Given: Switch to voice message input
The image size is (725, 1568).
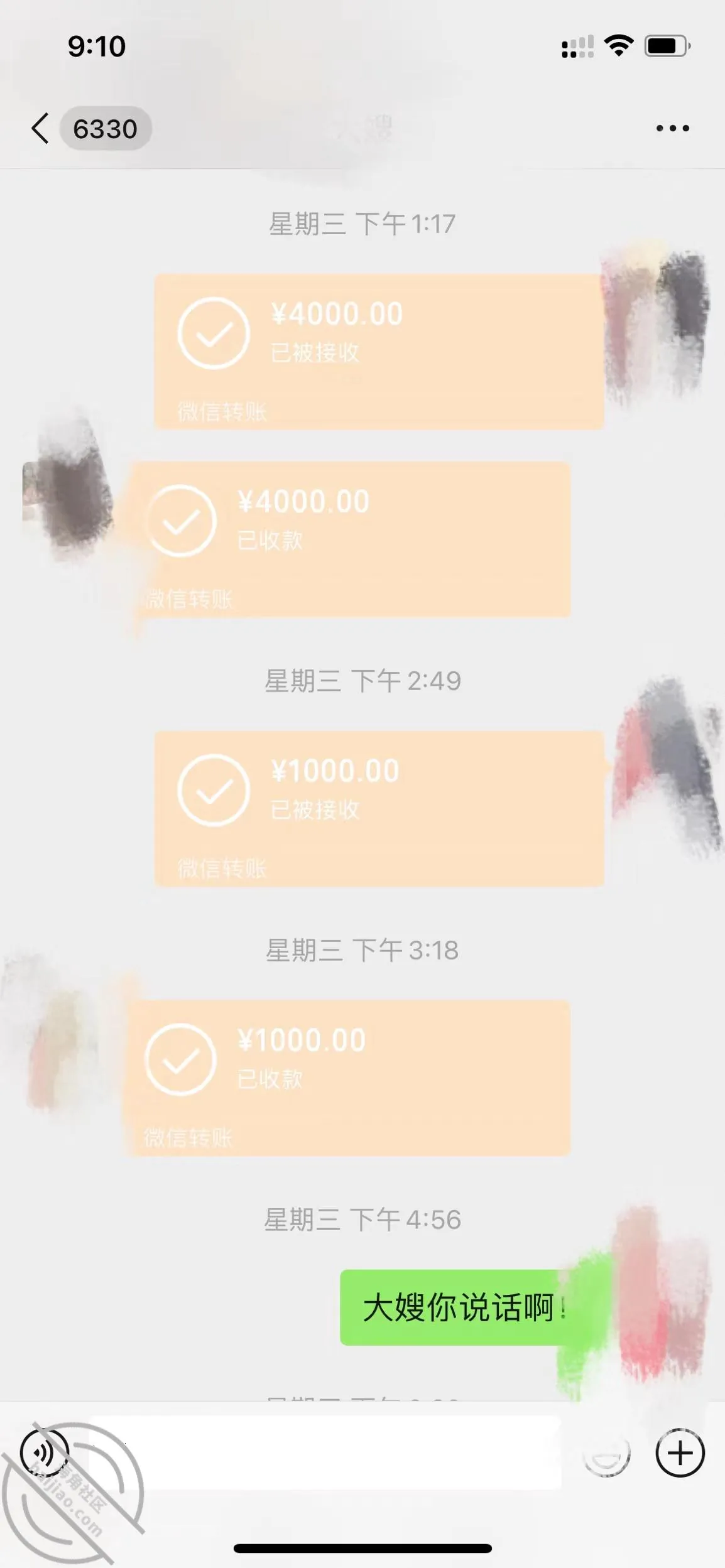Looking at the screenshot, I should 44,1452.
